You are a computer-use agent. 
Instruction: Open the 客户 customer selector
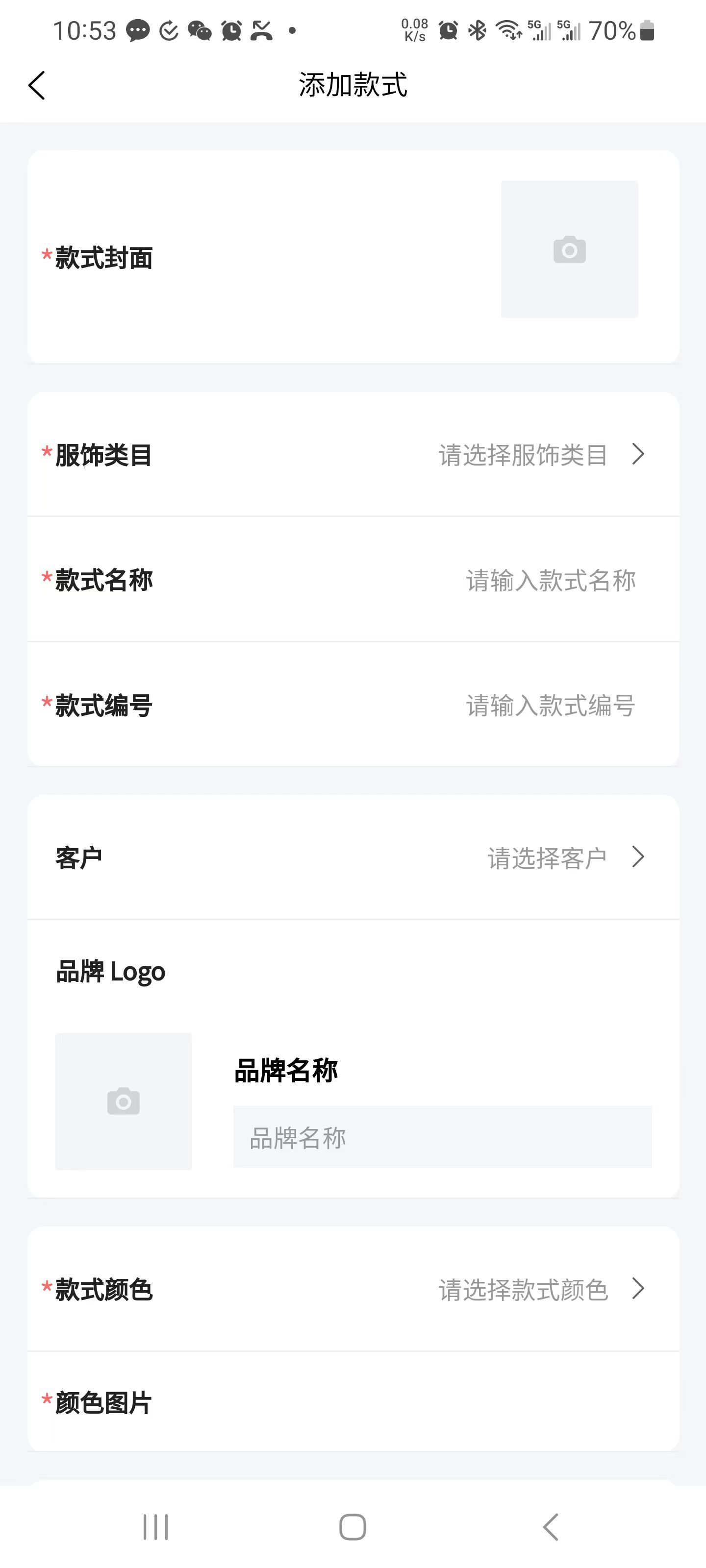[565, 857]
